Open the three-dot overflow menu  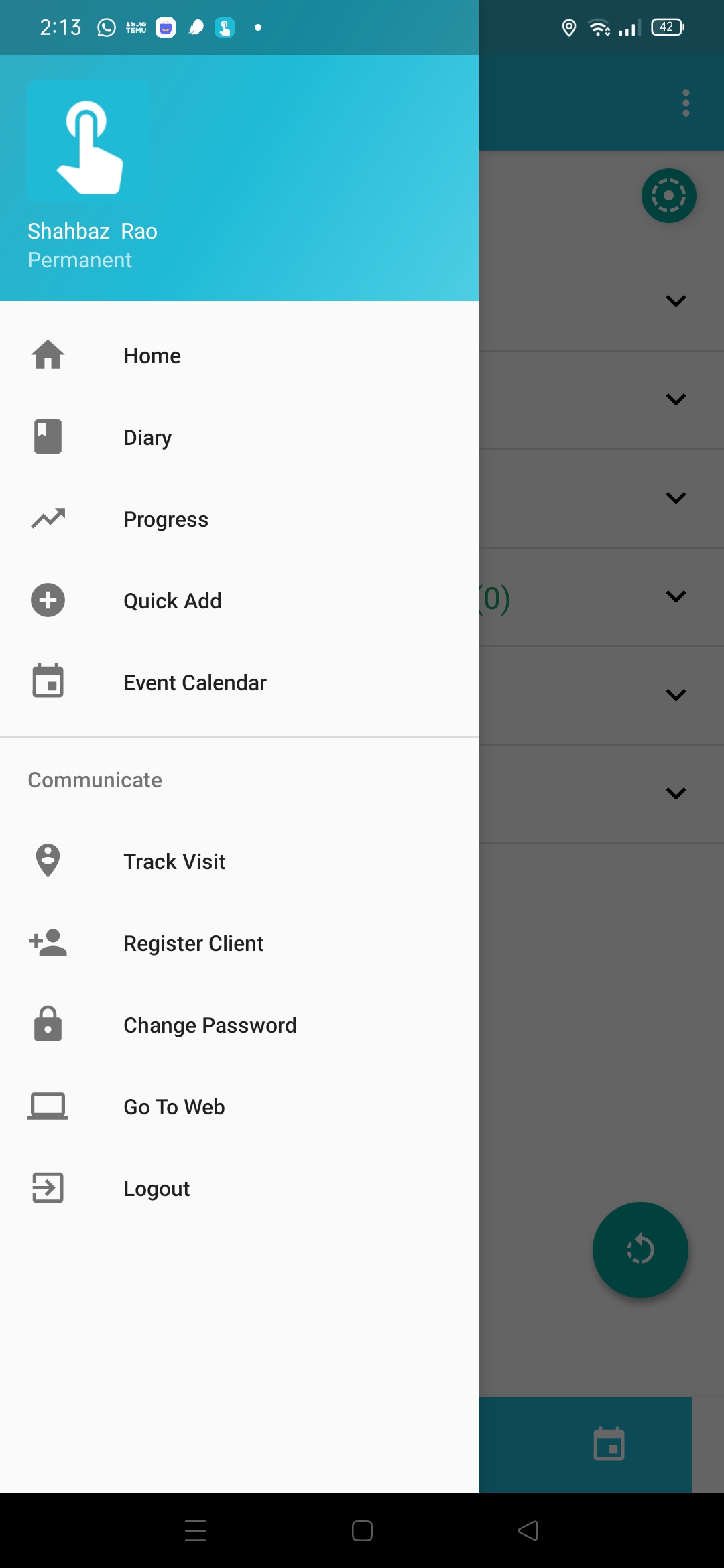click(685, 103)
